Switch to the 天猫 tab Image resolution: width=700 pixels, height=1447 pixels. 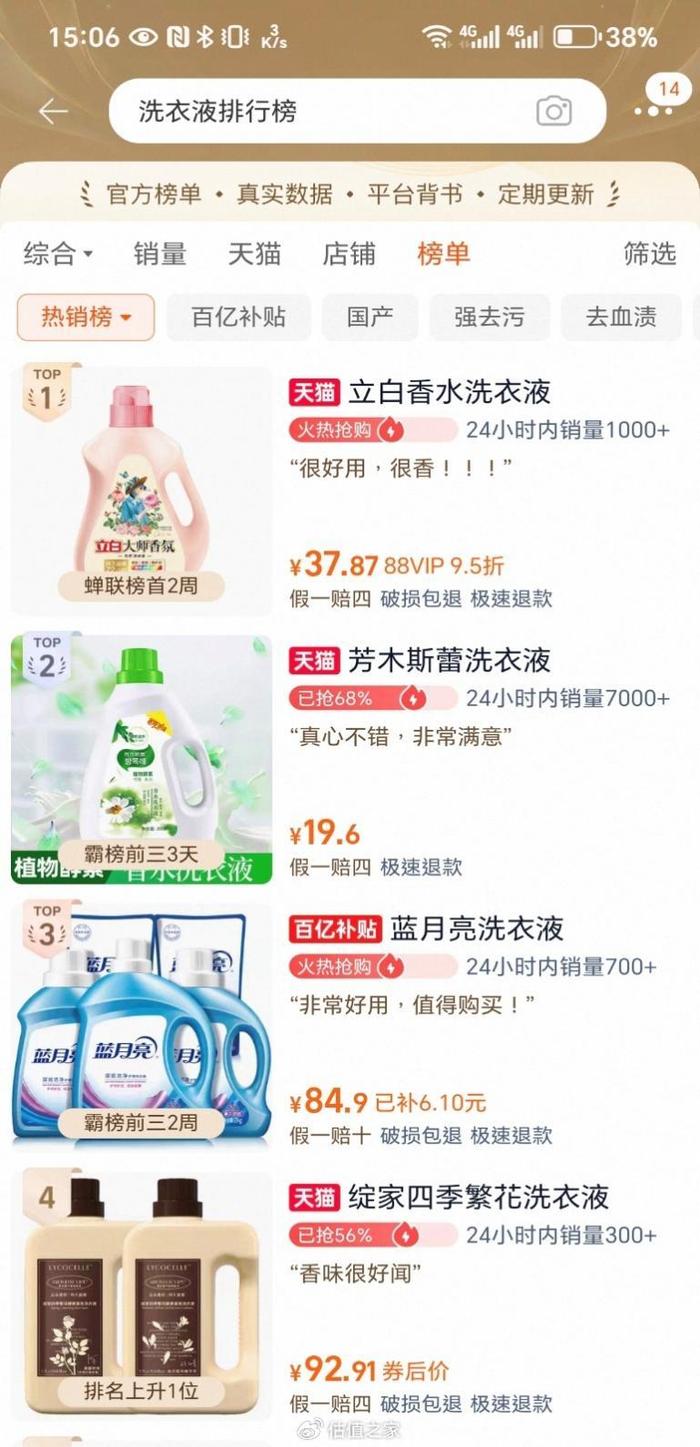tap(254, 254)
